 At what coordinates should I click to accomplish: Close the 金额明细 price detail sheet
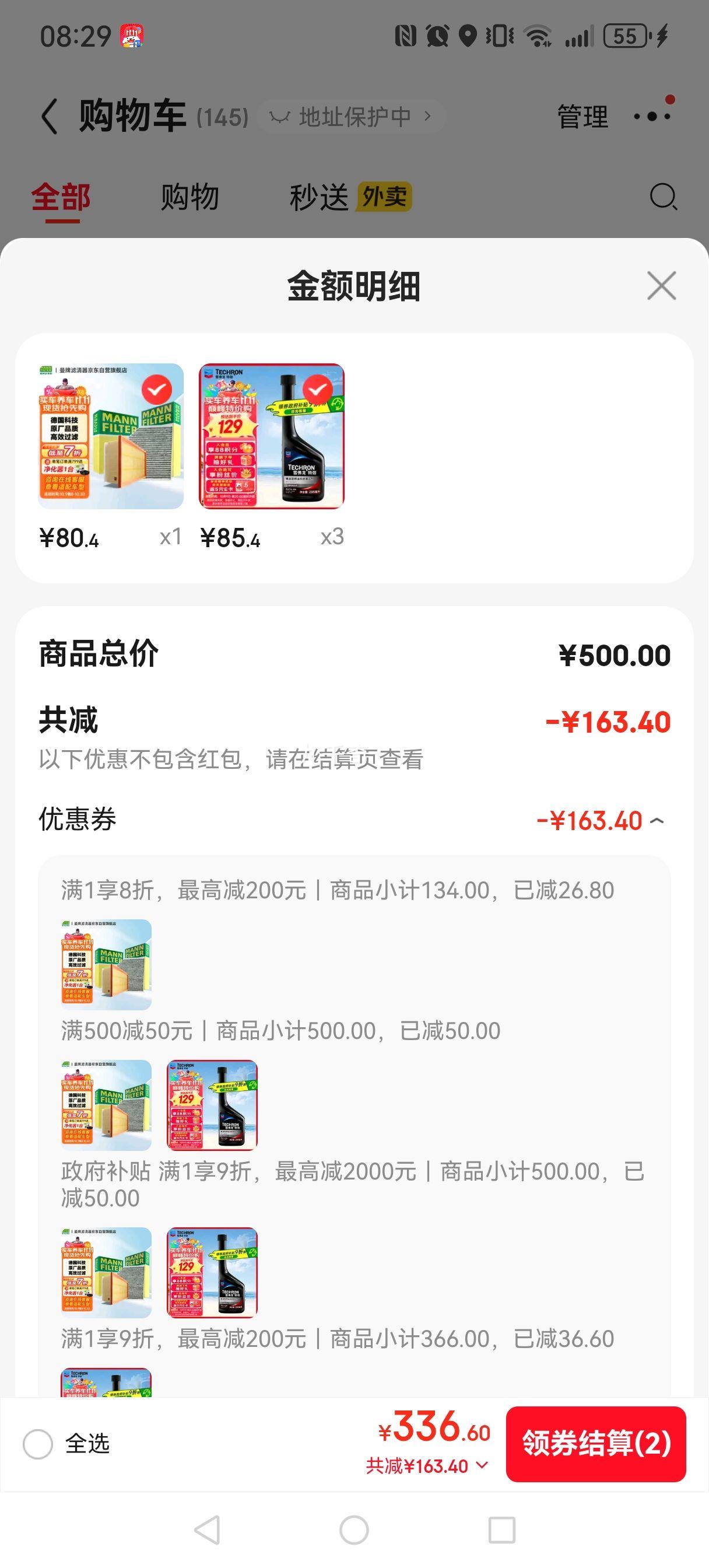[661, 285]
